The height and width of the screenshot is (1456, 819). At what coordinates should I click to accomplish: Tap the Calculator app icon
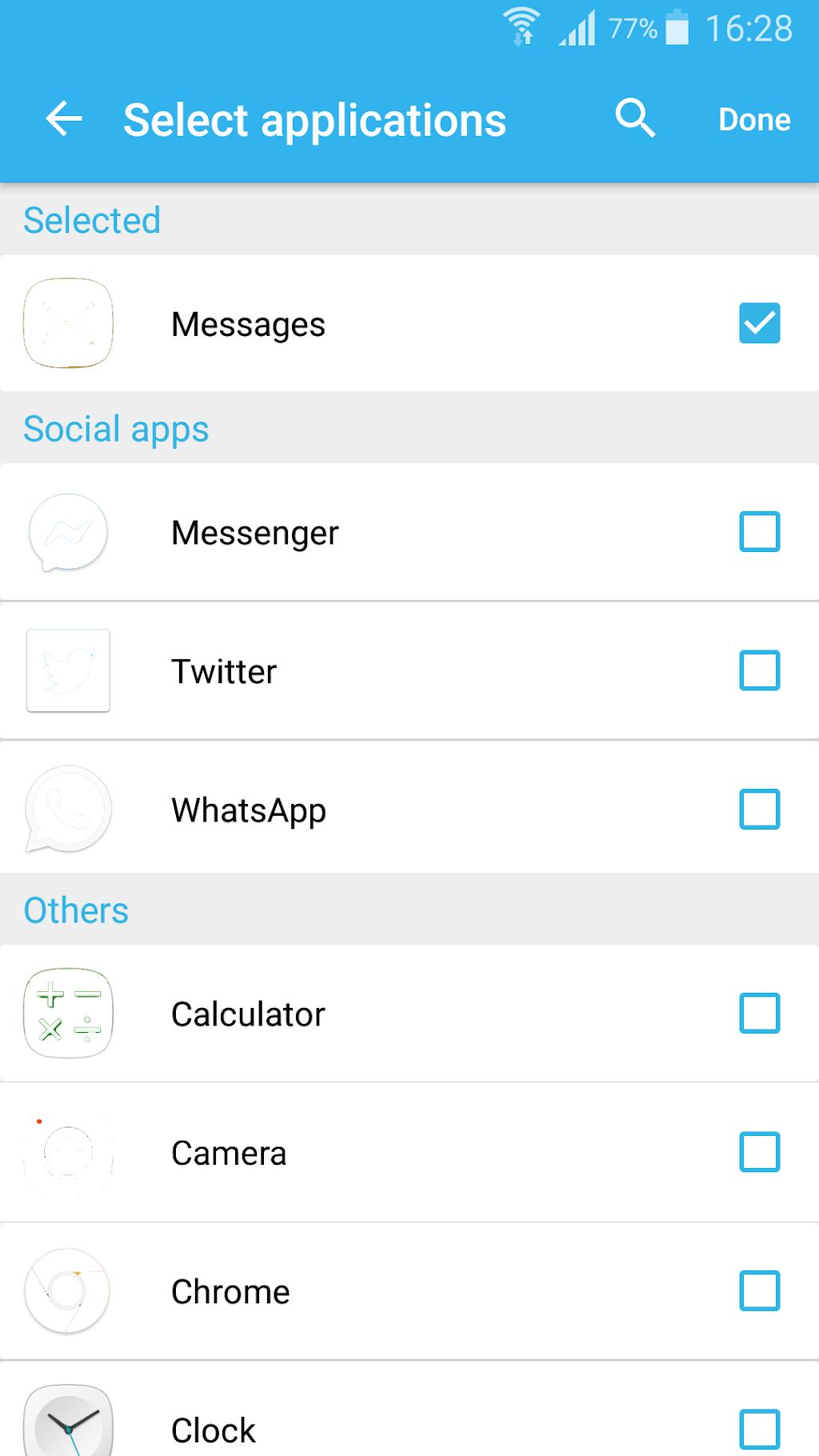[x=68, y=1013]
